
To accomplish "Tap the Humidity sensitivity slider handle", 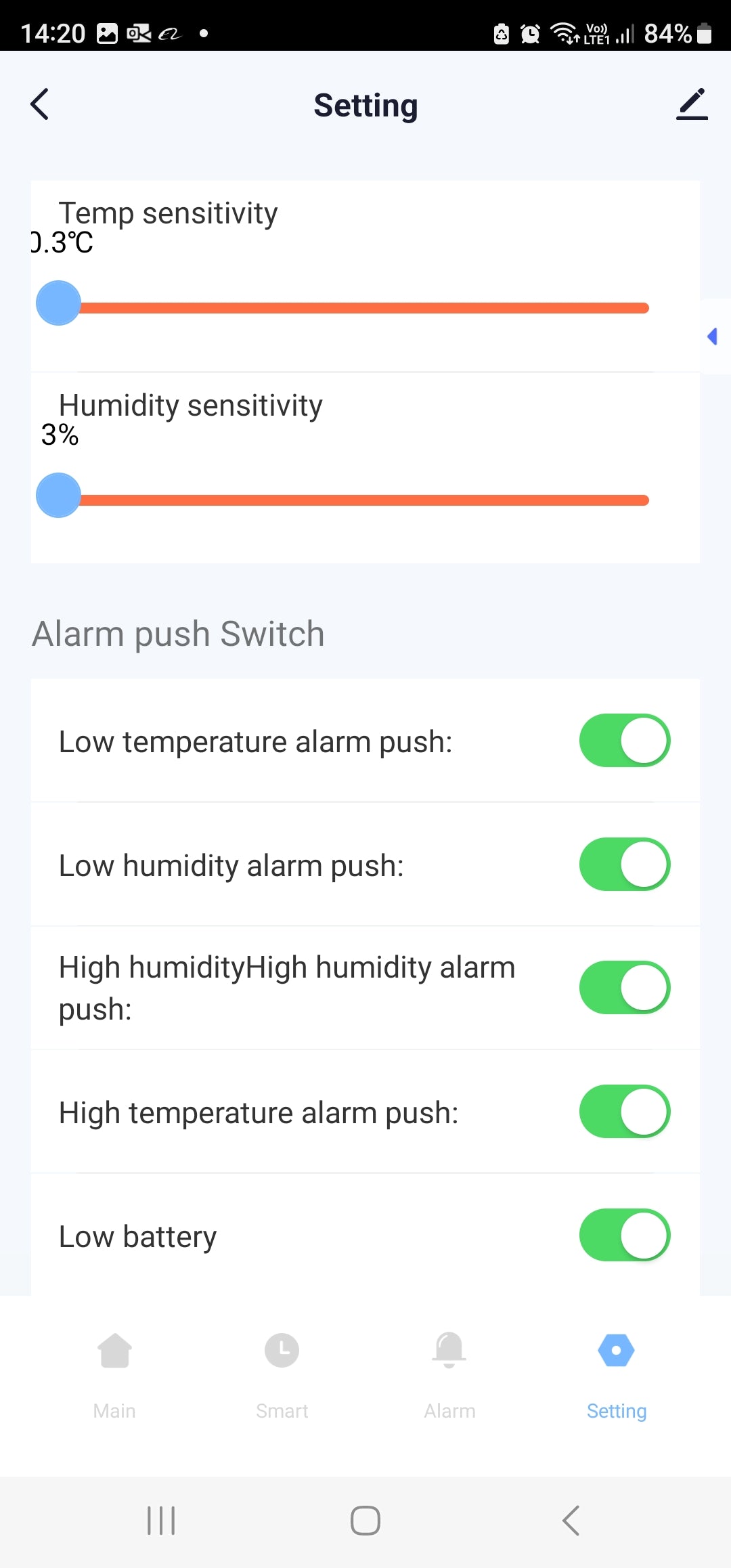I will [58, 496].
